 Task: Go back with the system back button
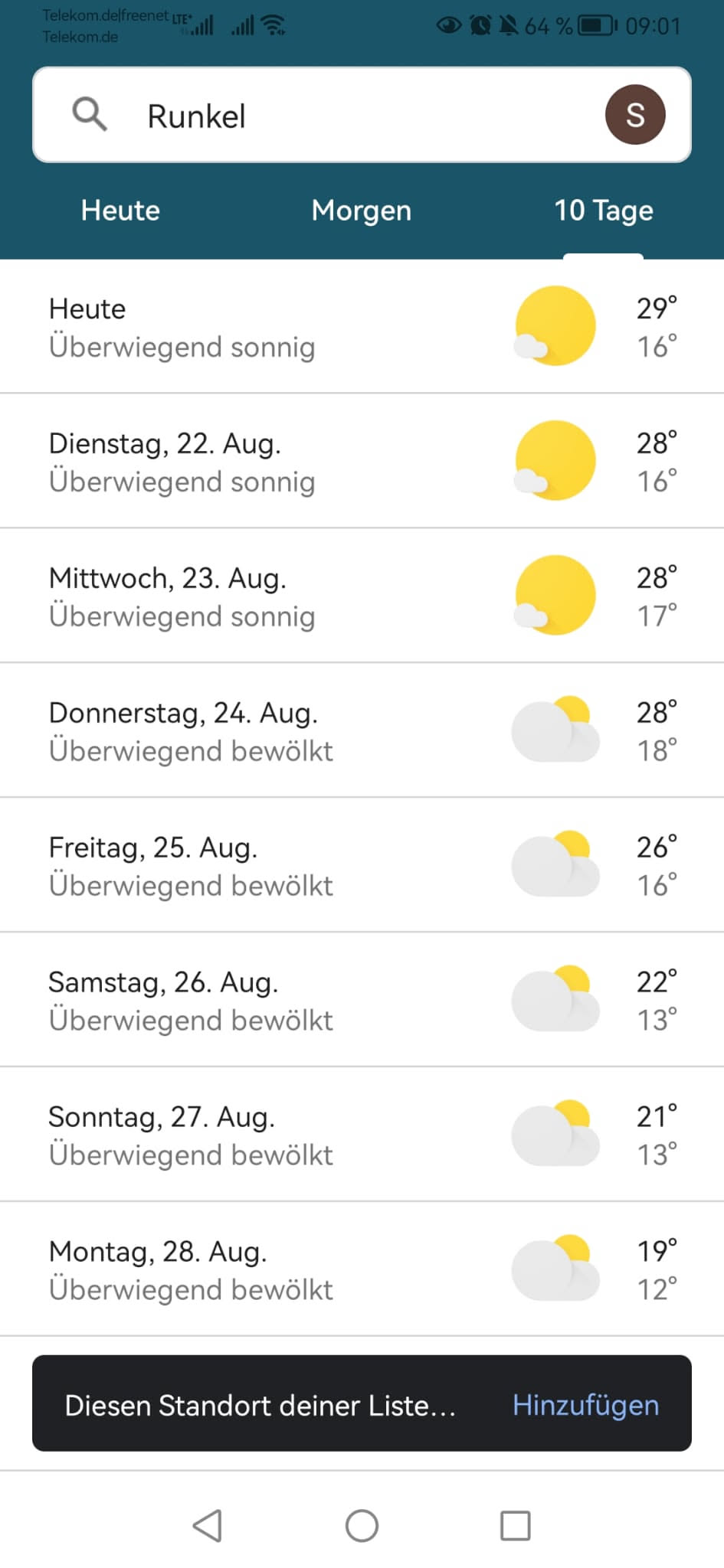[x=207, y=1526]
